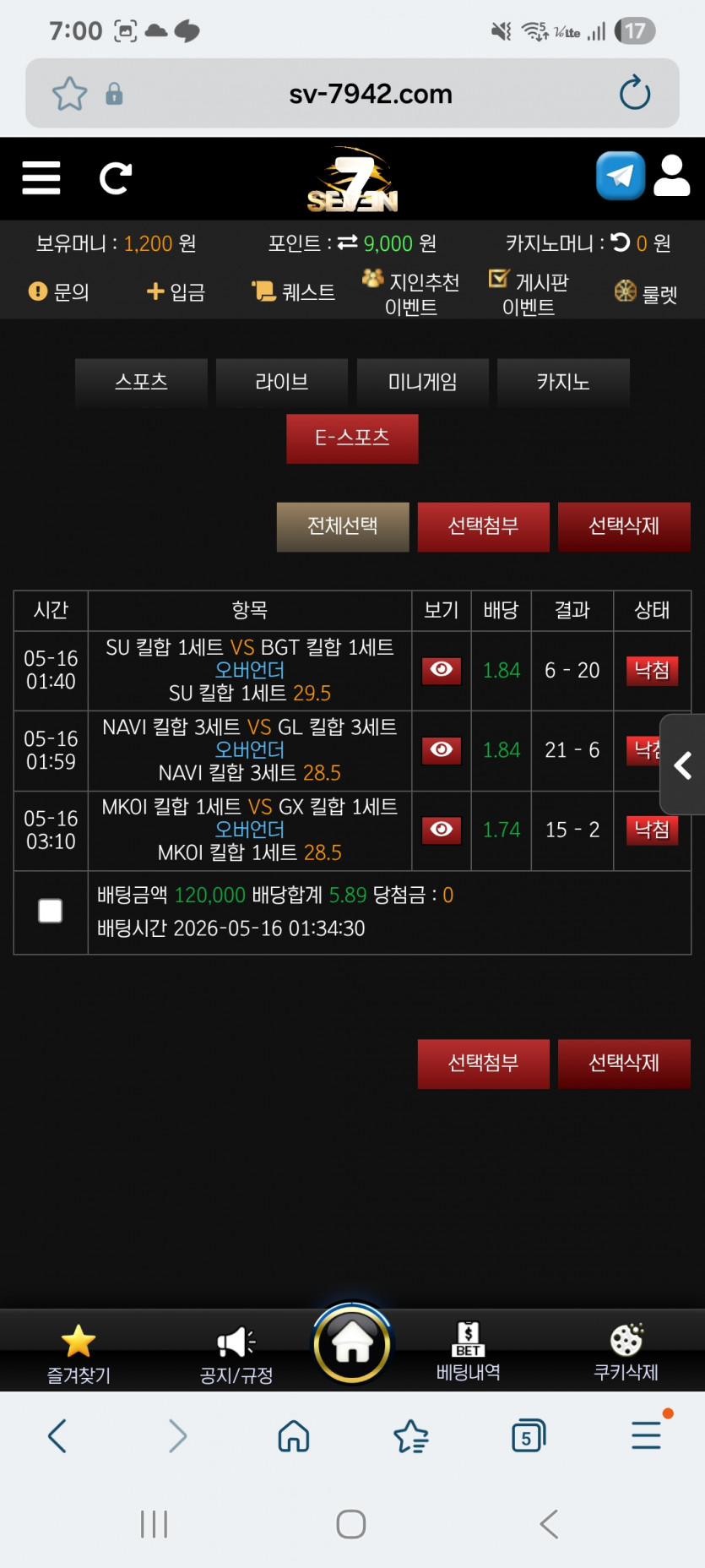Viewport: 705px width, 1568px height.
Task: Open the user profile icon
Action: 672,176
